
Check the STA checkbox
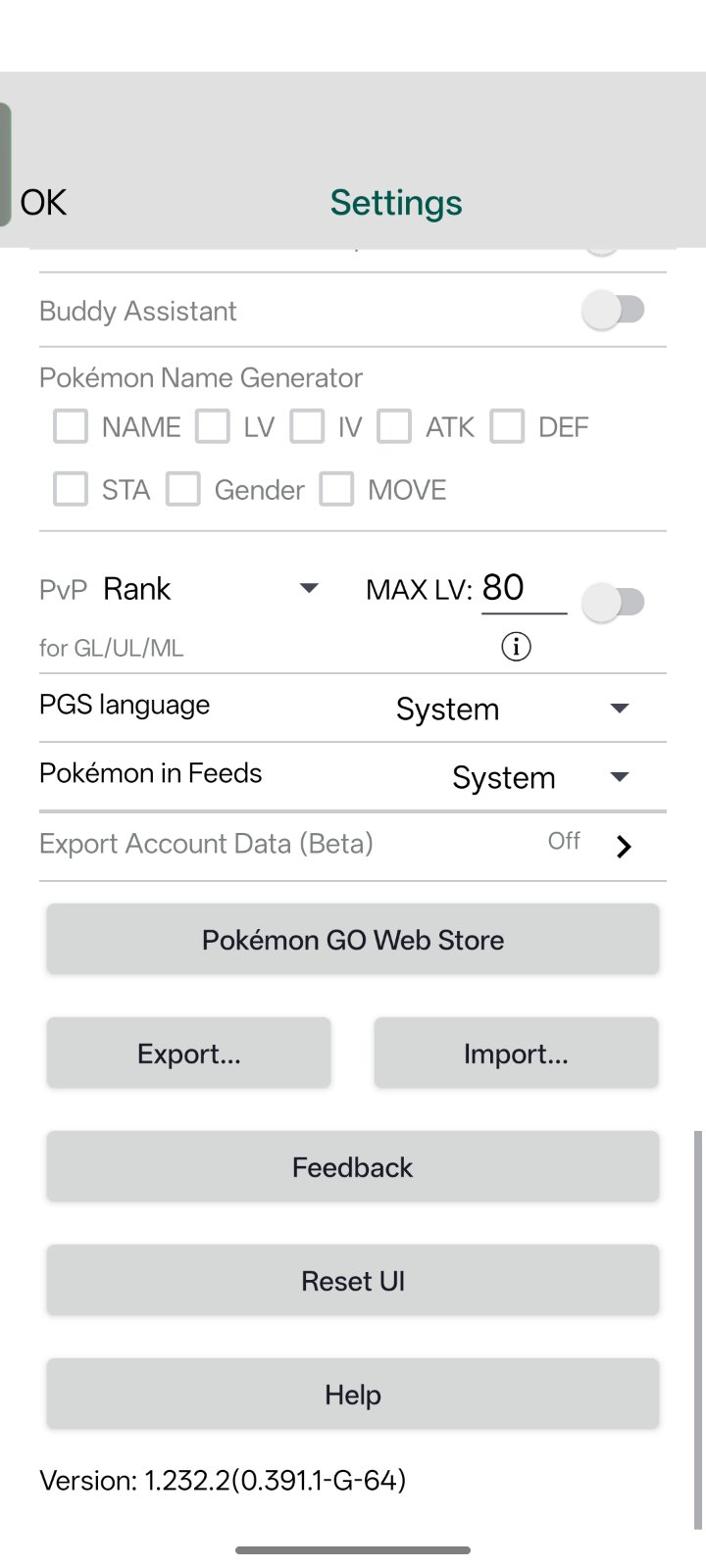pyautogui.click(x=71, y=489)
